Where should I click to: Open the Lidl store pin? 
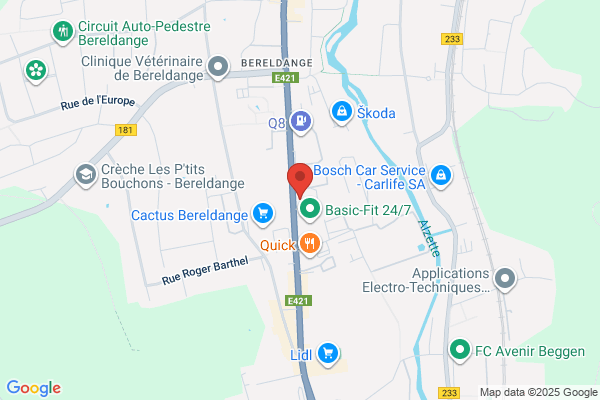(x=328, y=354)
